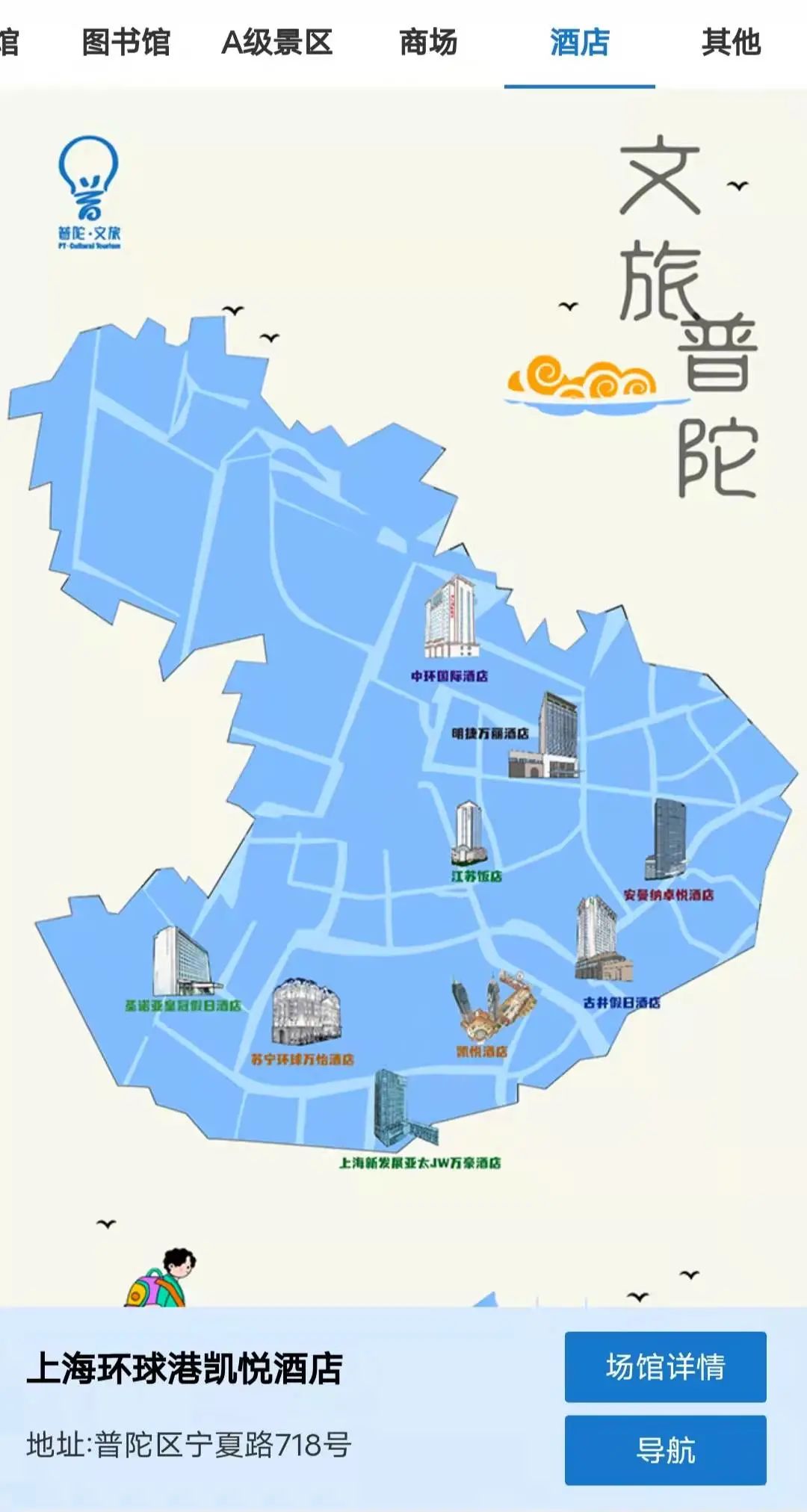Open 场馆详情 for the selected hotel
This screenshot has width=807, height=1512.
point(665,1366)
